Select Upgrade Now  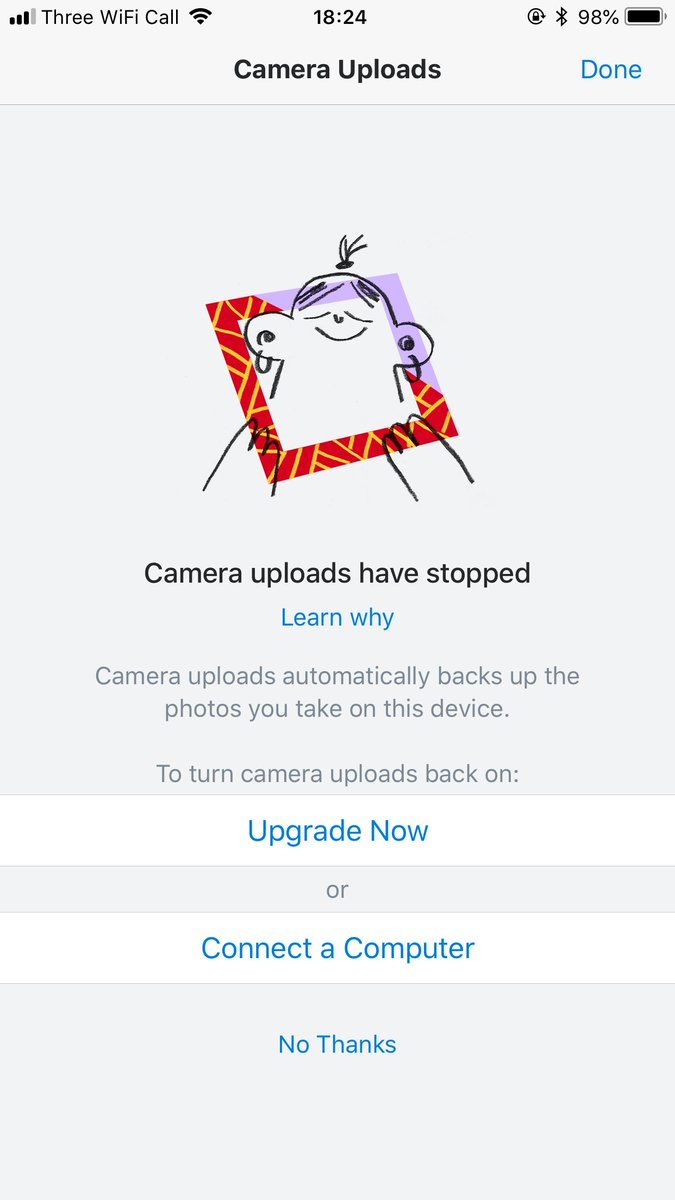[x=337, y=831]
